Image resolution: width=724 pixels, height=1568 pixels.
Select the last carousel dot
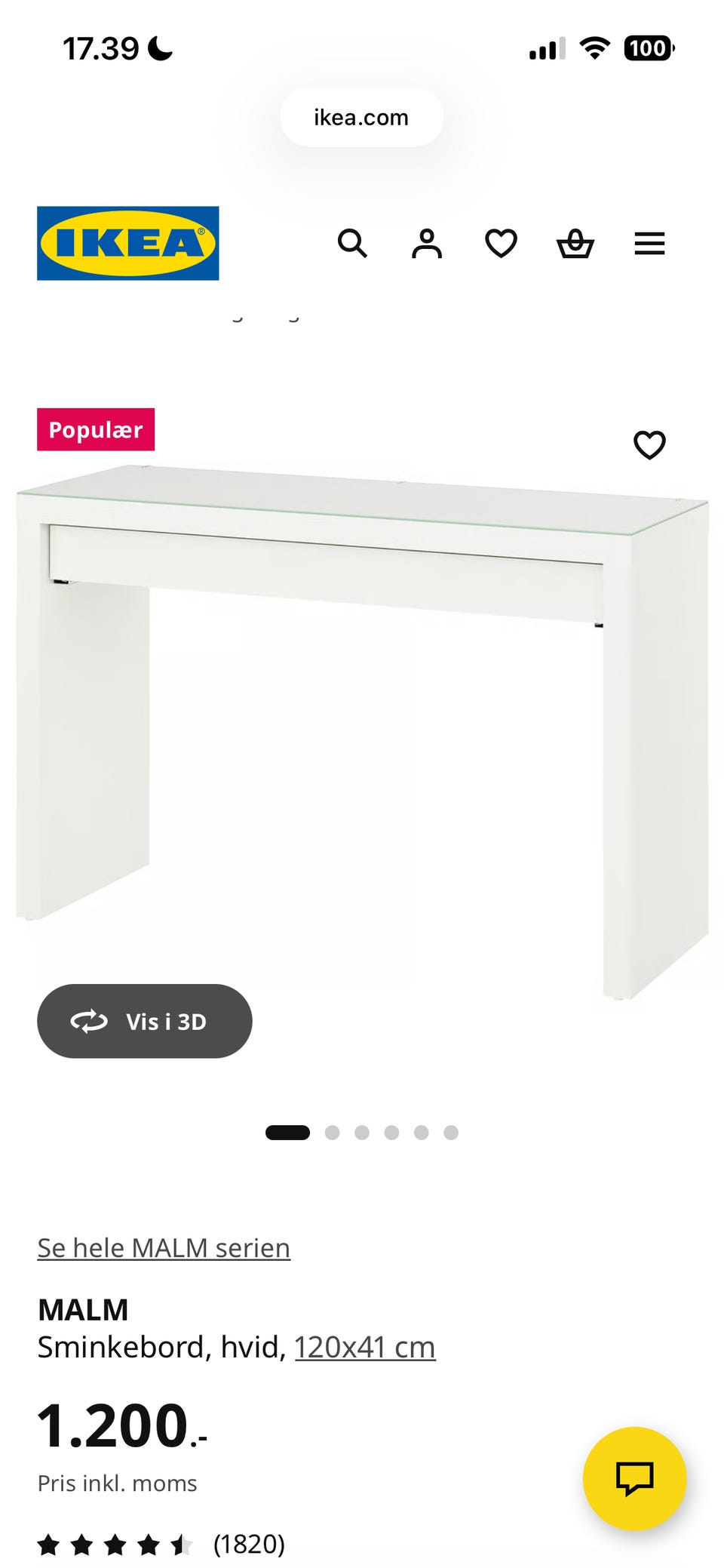point(450,1131)
